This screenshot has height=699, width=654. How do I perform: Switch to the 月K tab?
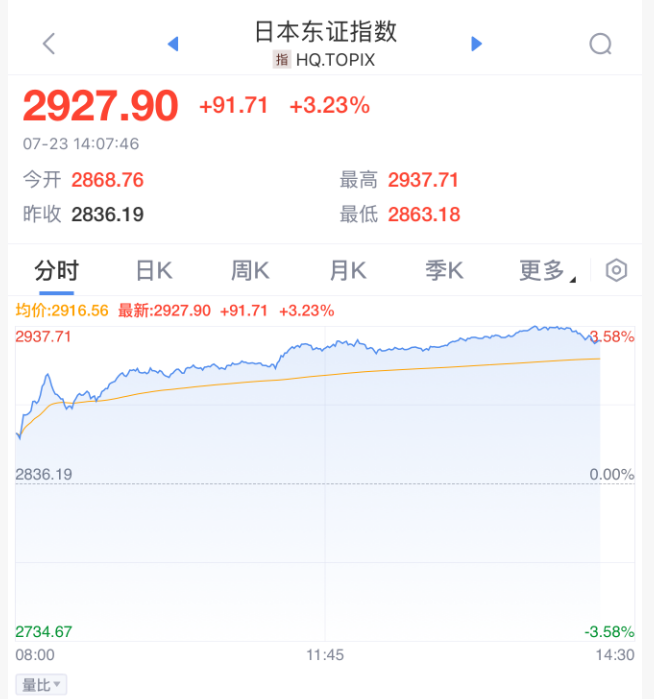[348, 270]
